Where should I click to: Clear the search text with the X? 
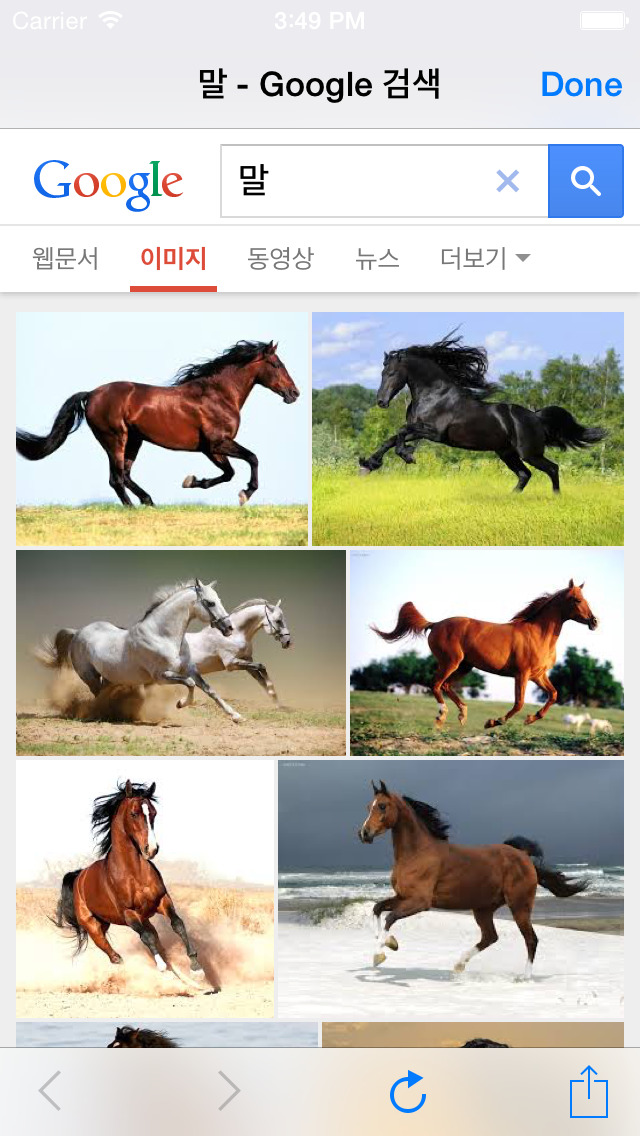[x=507, y=181]
